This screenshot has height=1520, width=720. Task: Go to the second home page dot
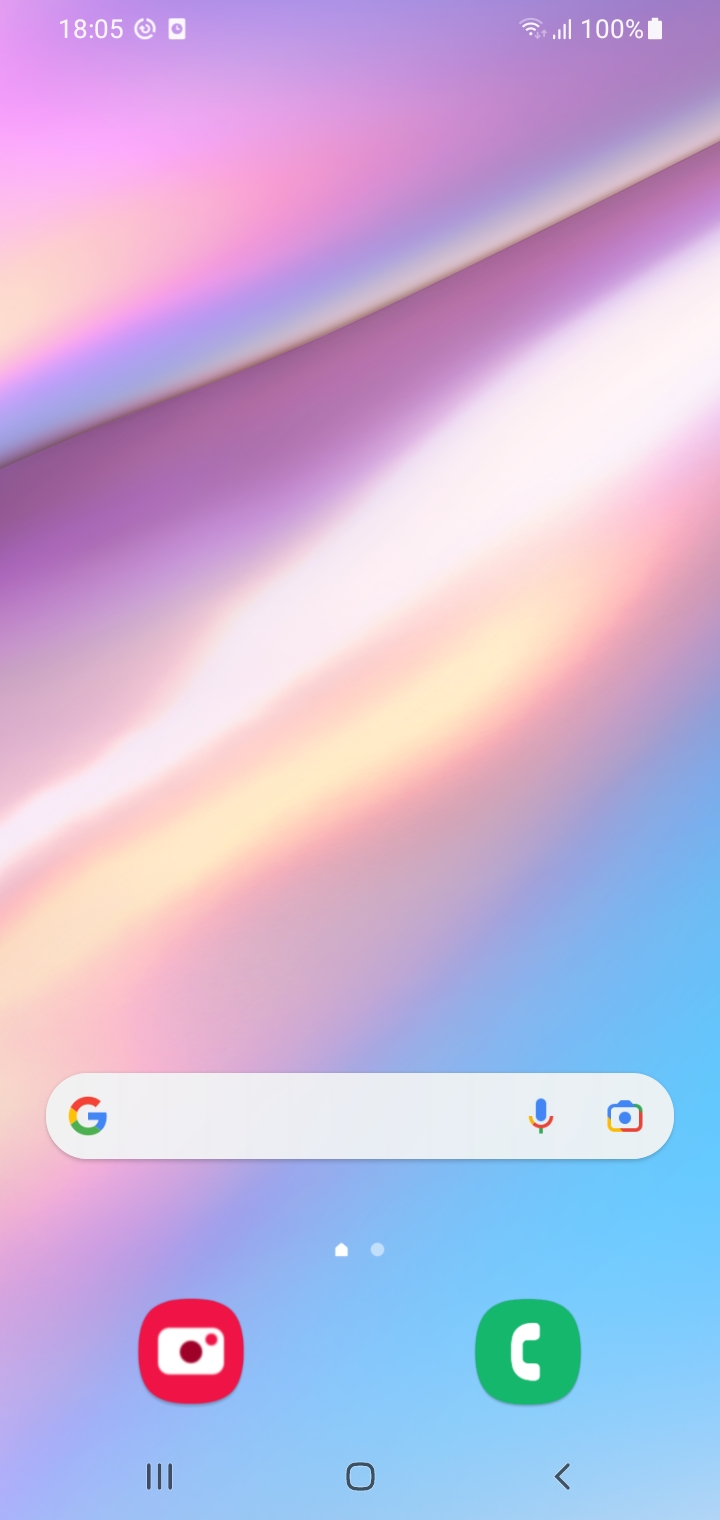click(x=377, y=1249)
